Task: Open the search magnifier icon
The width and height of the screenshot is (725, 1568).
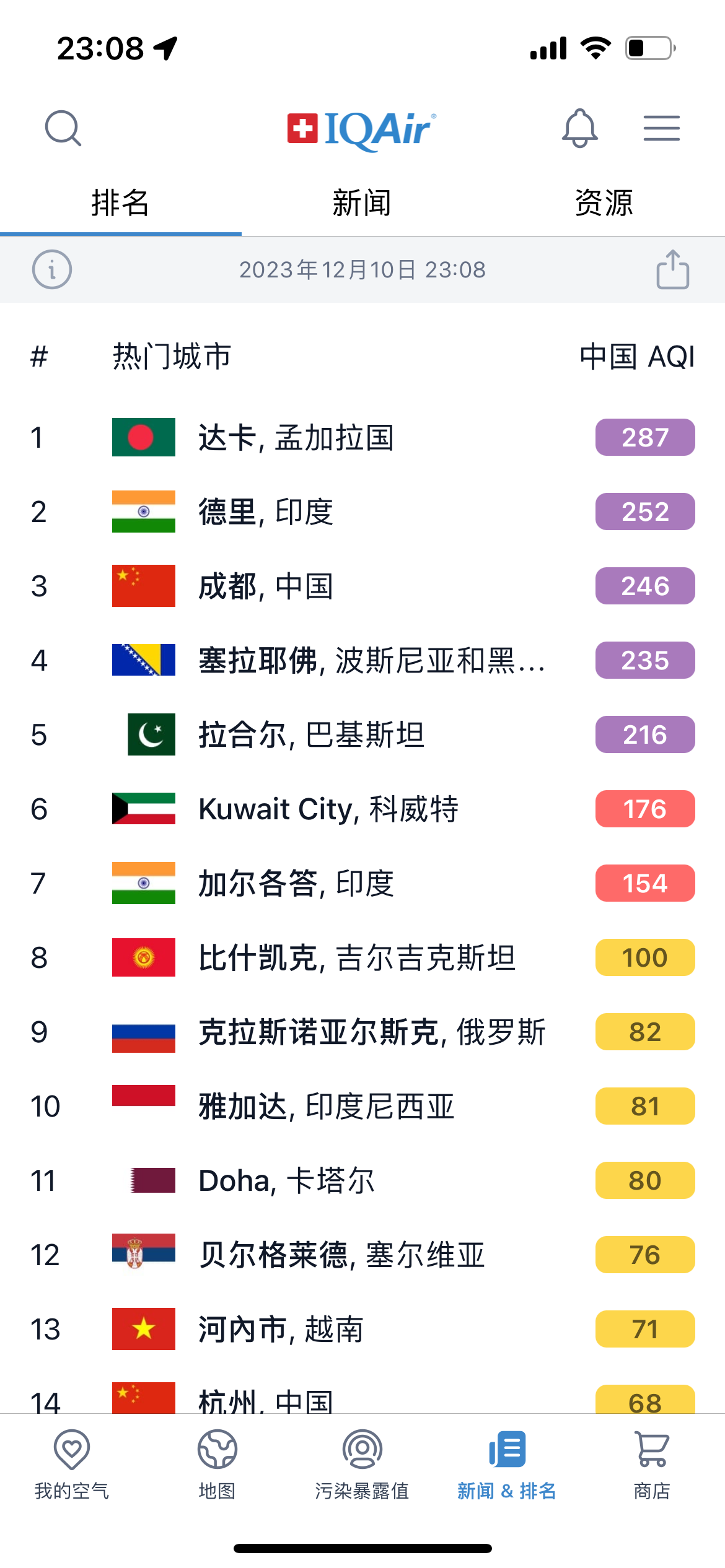Action: pyautogui.click(x=63, y=128)
